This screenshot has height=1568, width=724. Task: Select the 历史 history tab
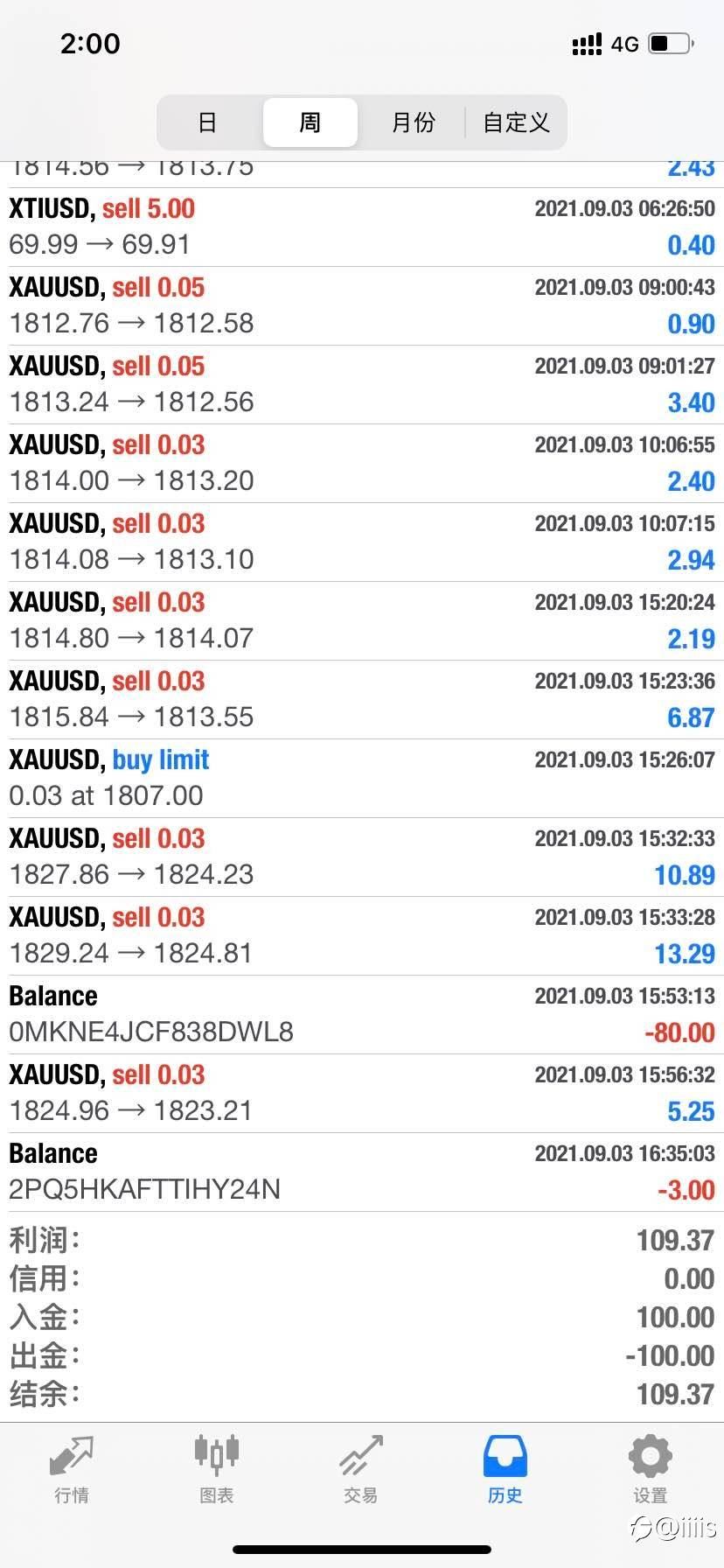(505, 1470)
